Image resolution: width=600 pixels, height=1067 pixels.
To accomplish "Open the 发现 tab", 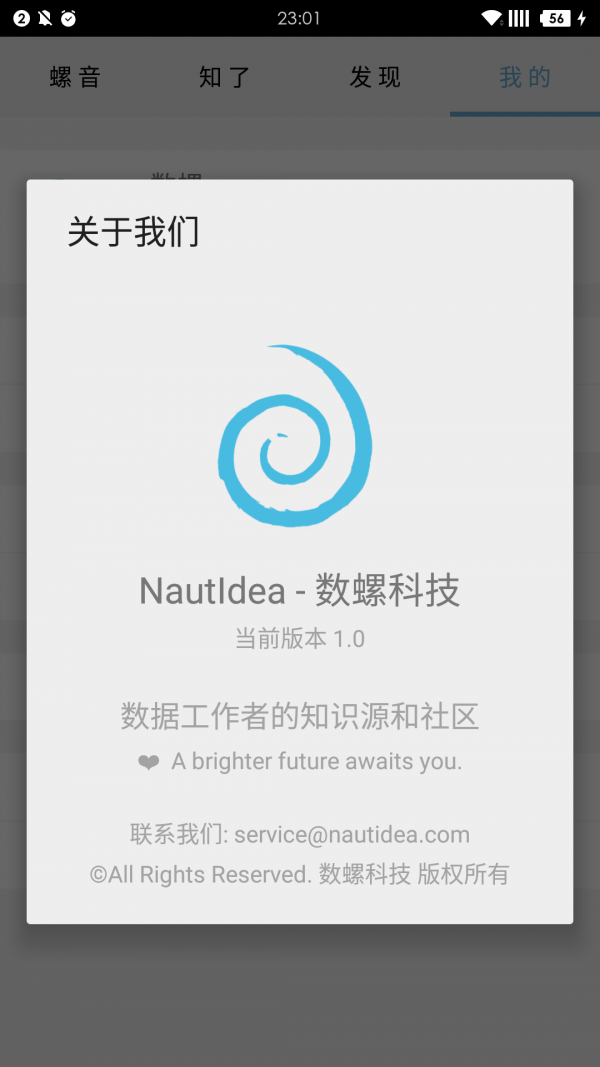I will click(375, 78).
